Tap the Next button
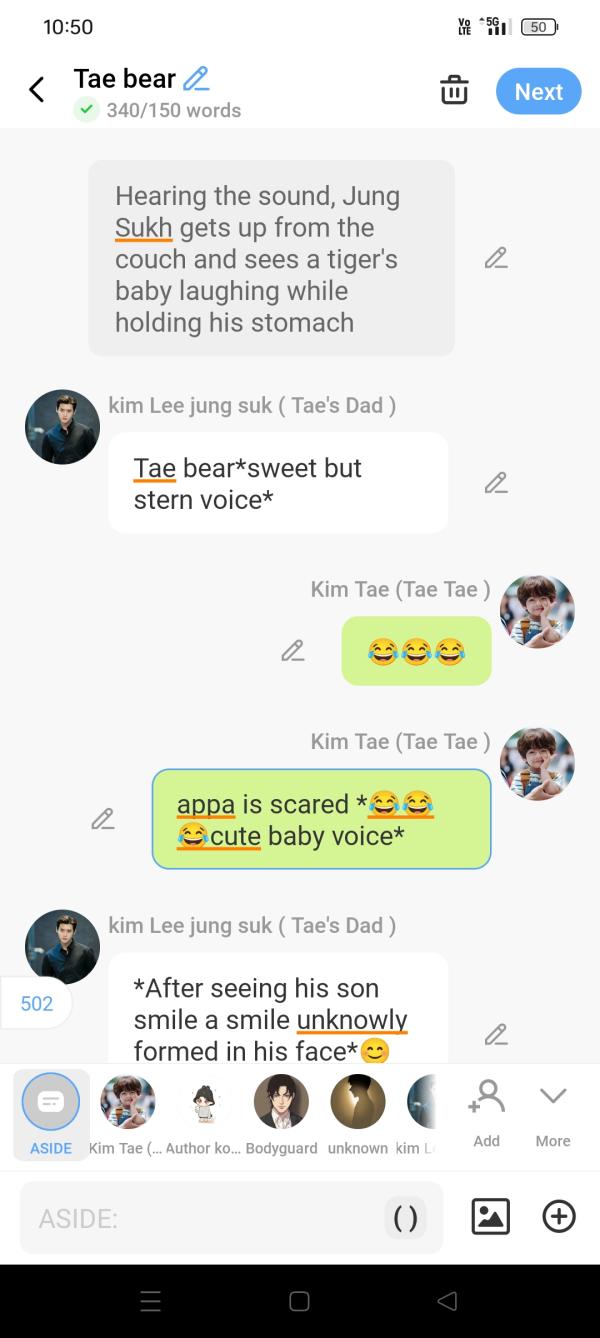Image resolution: width=600 pixels, height=1338 pixels. click(x=538, y=91)
